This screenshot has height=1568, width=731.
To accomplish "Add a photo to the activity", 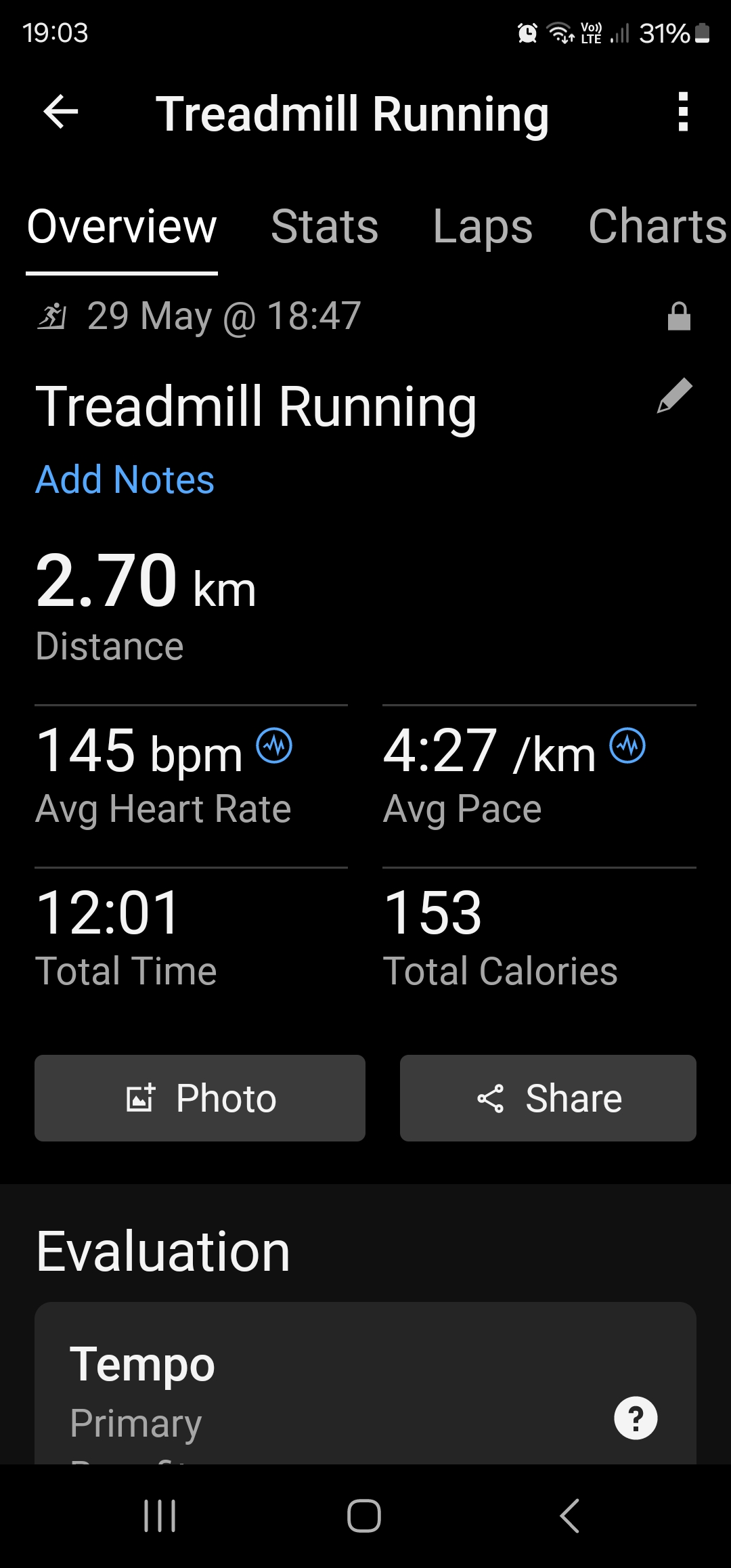I will pyautogui.click(x=200, y=1098).
